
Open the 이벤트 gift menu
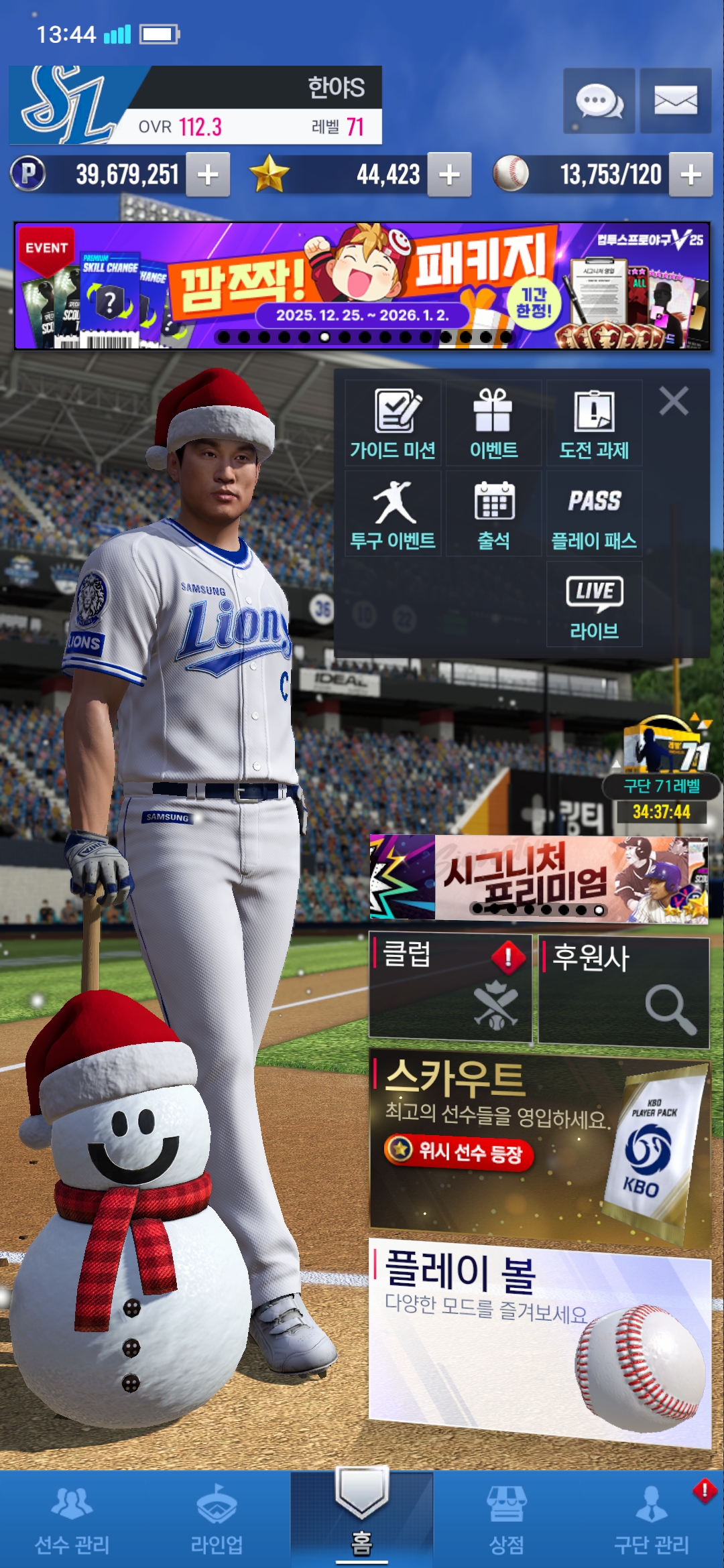pyautogui.click(x=493, y=423)
